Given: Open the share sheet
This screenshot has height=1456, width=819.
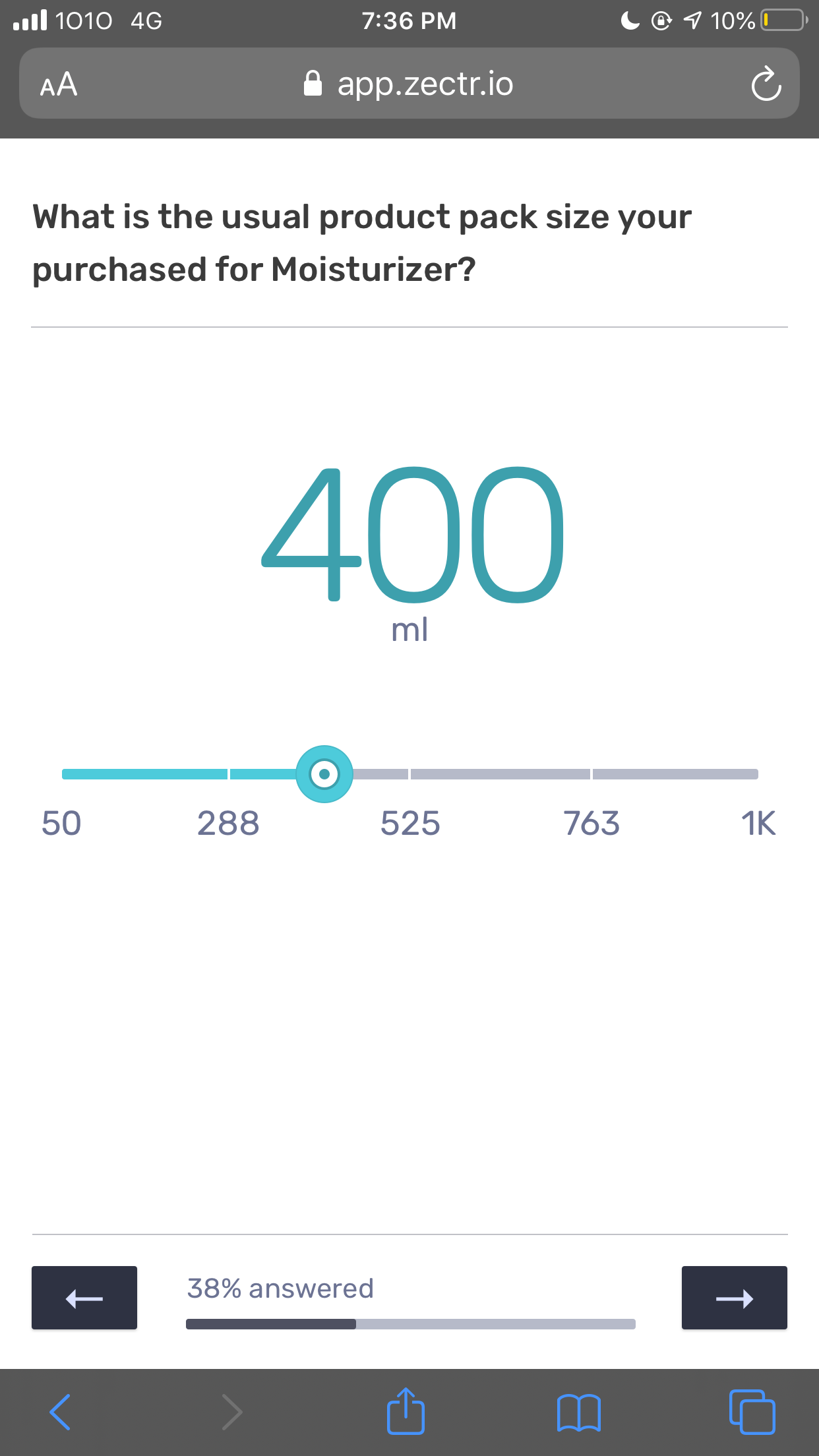Looking at the screenshot, I should pos(406,1410).
